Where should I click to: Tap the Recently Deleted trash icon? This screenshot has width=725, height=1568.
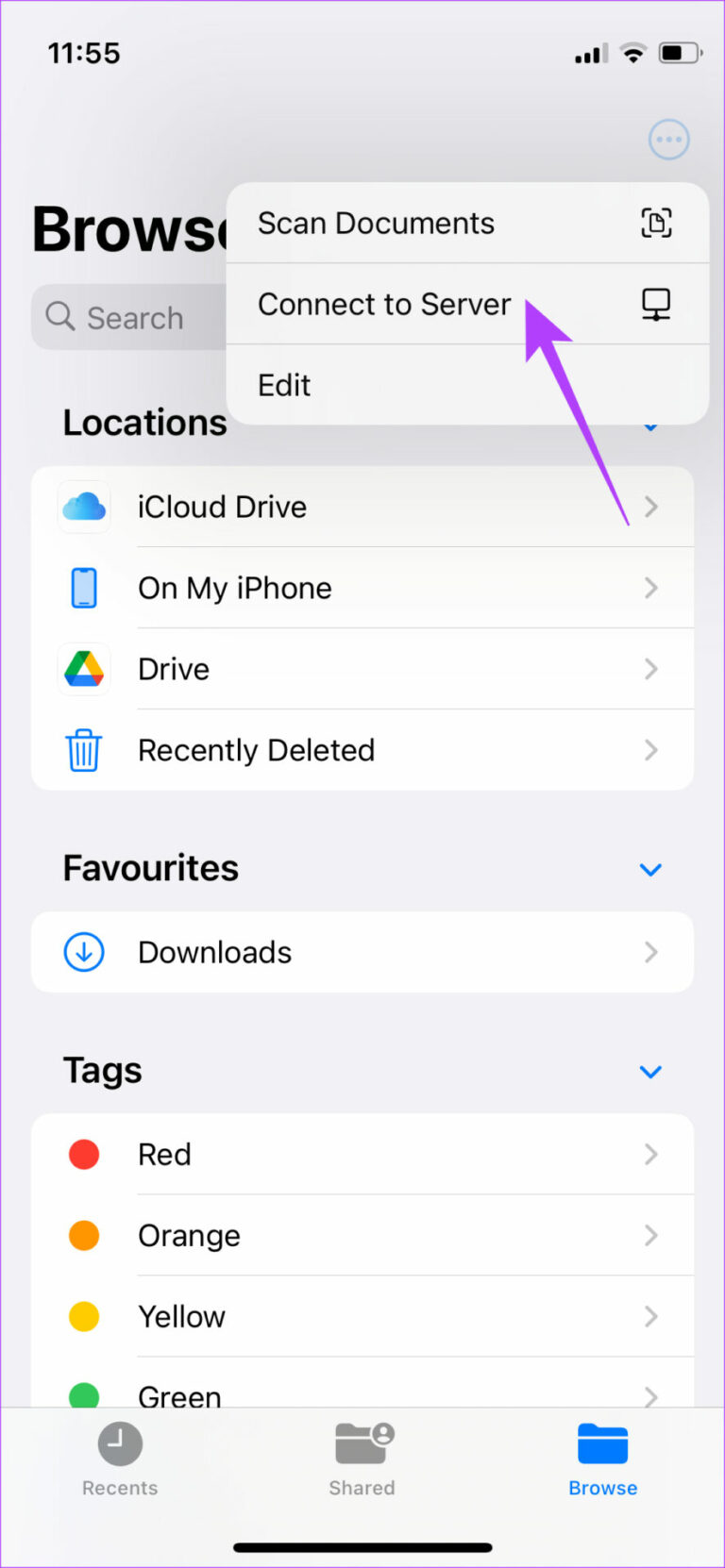pyautogui.click(x=84, y=750)
